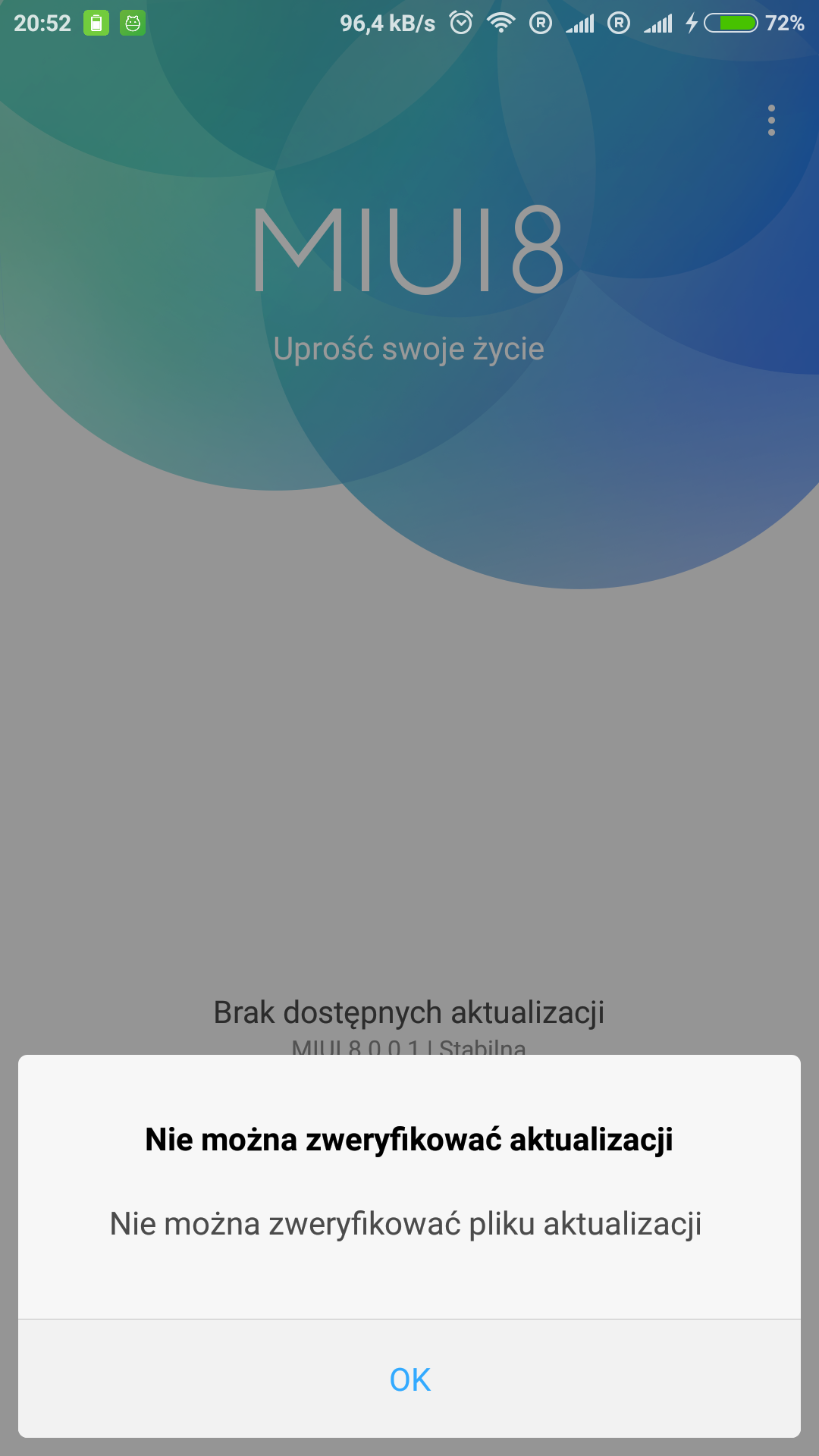The width and height of the screenshot is (819, 1456).
Task: Confirm the update verification dialog with OK
Action: [x=409, y=1379]
